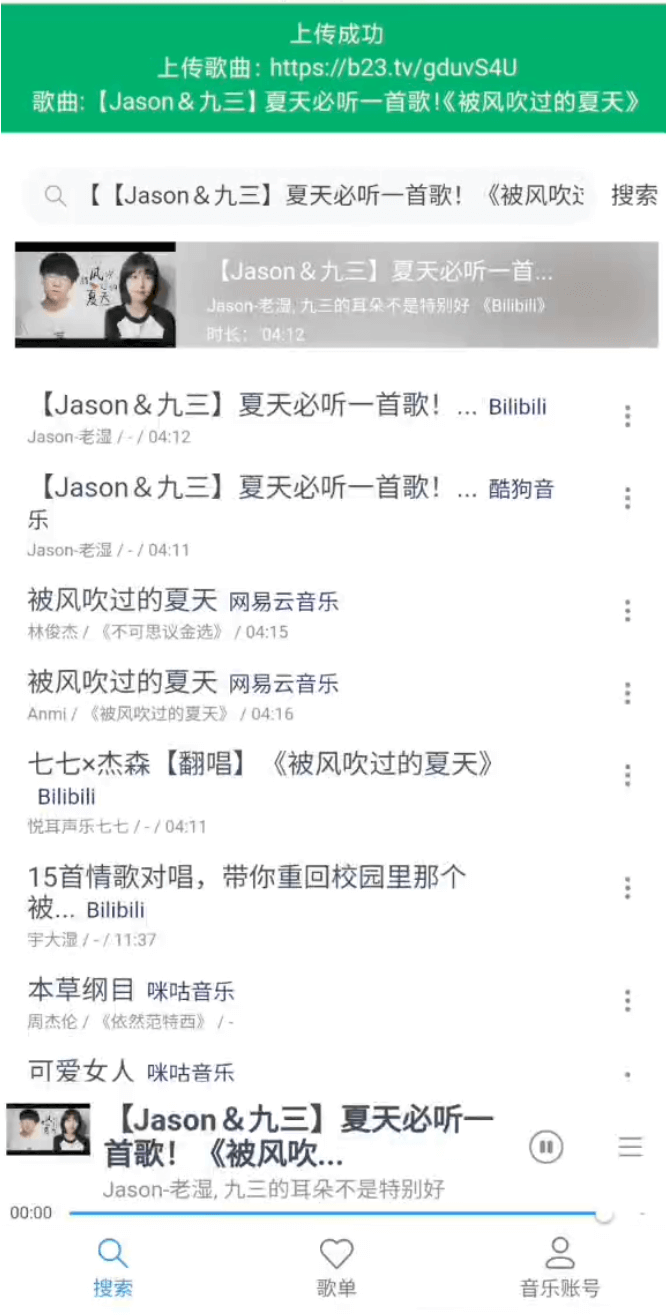This screenshot has width=666, height=1316.
Task: Open the highlighted Jason＆九三 video card
Action: [336, 294]
